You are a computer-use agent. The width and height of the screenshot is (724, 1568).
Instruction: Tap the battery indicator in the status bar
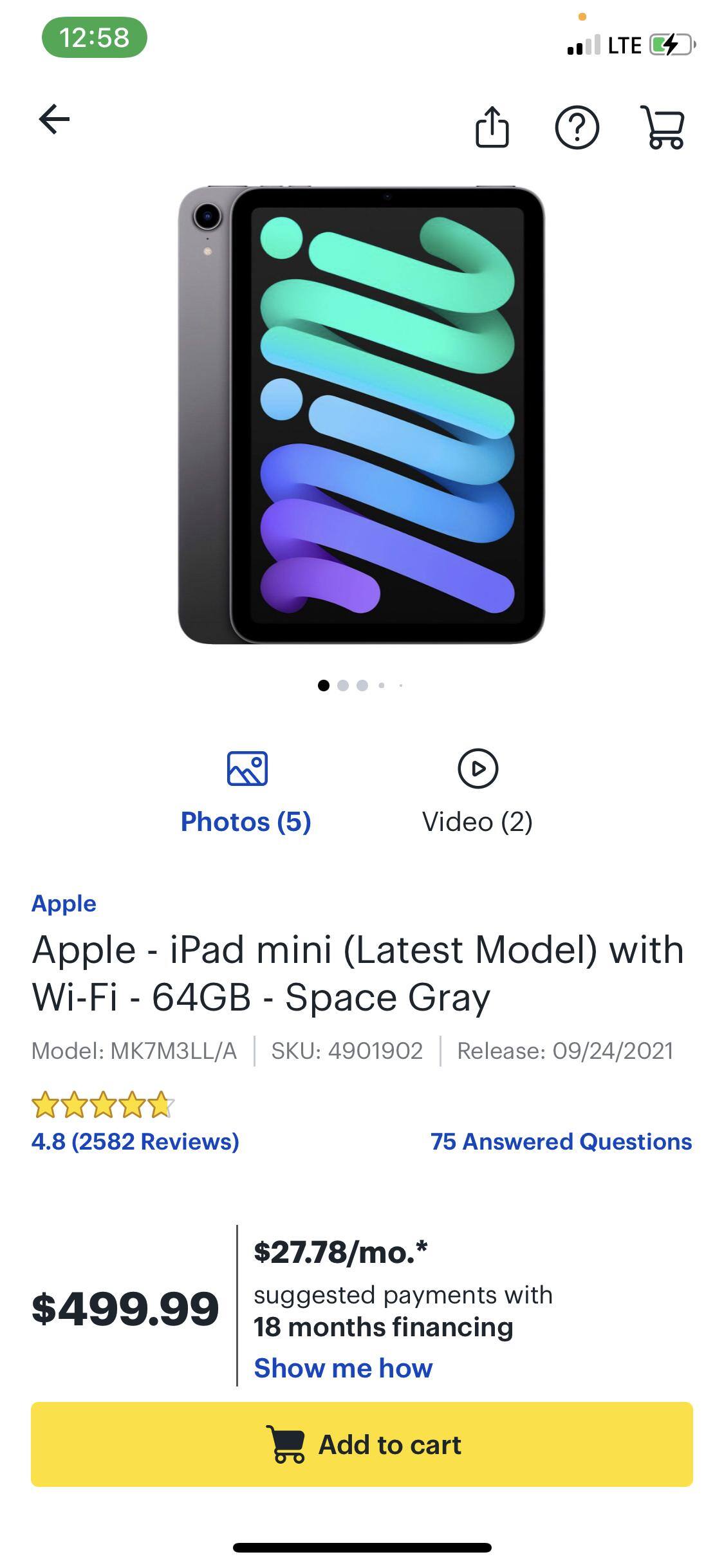(x=669, y=44)
